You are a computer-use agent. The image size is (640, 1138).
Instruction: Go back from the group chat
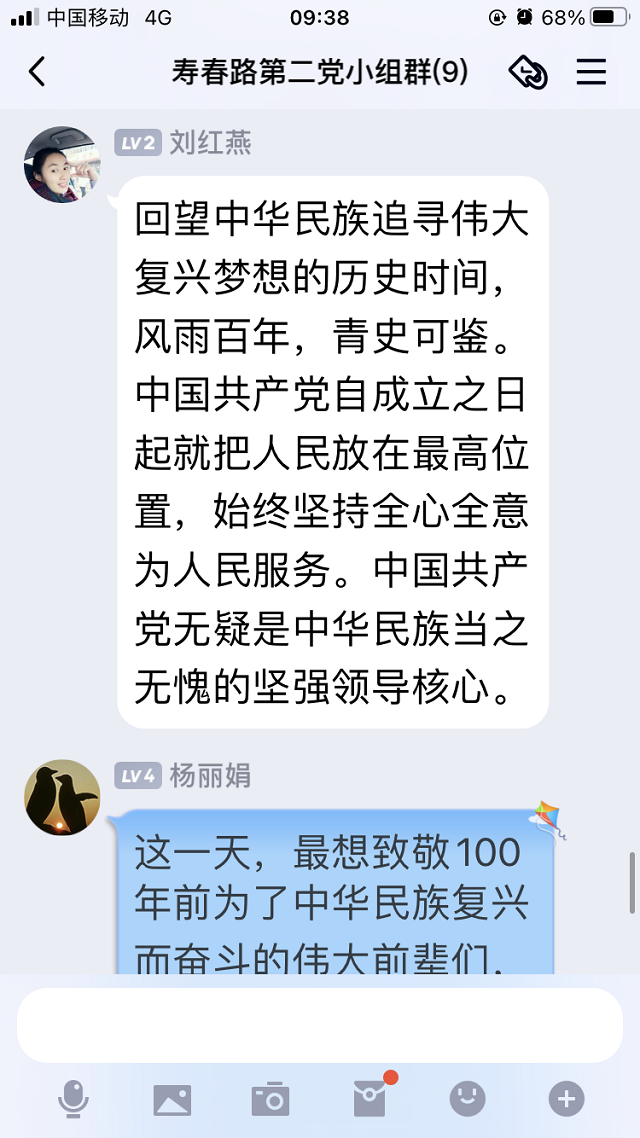tap(37, 72)
